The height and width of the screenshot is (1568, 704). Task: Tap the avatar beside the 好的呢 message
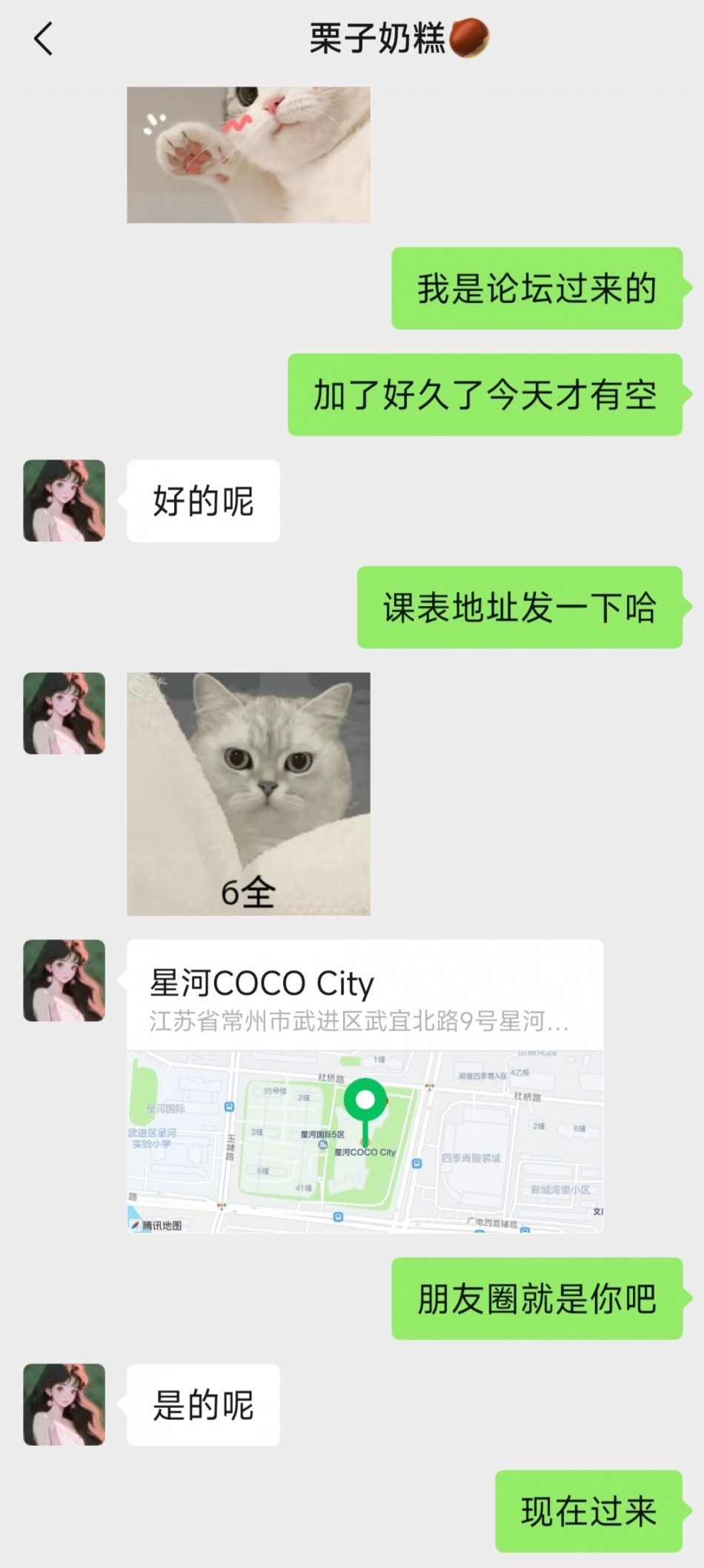tap(64, 500)
